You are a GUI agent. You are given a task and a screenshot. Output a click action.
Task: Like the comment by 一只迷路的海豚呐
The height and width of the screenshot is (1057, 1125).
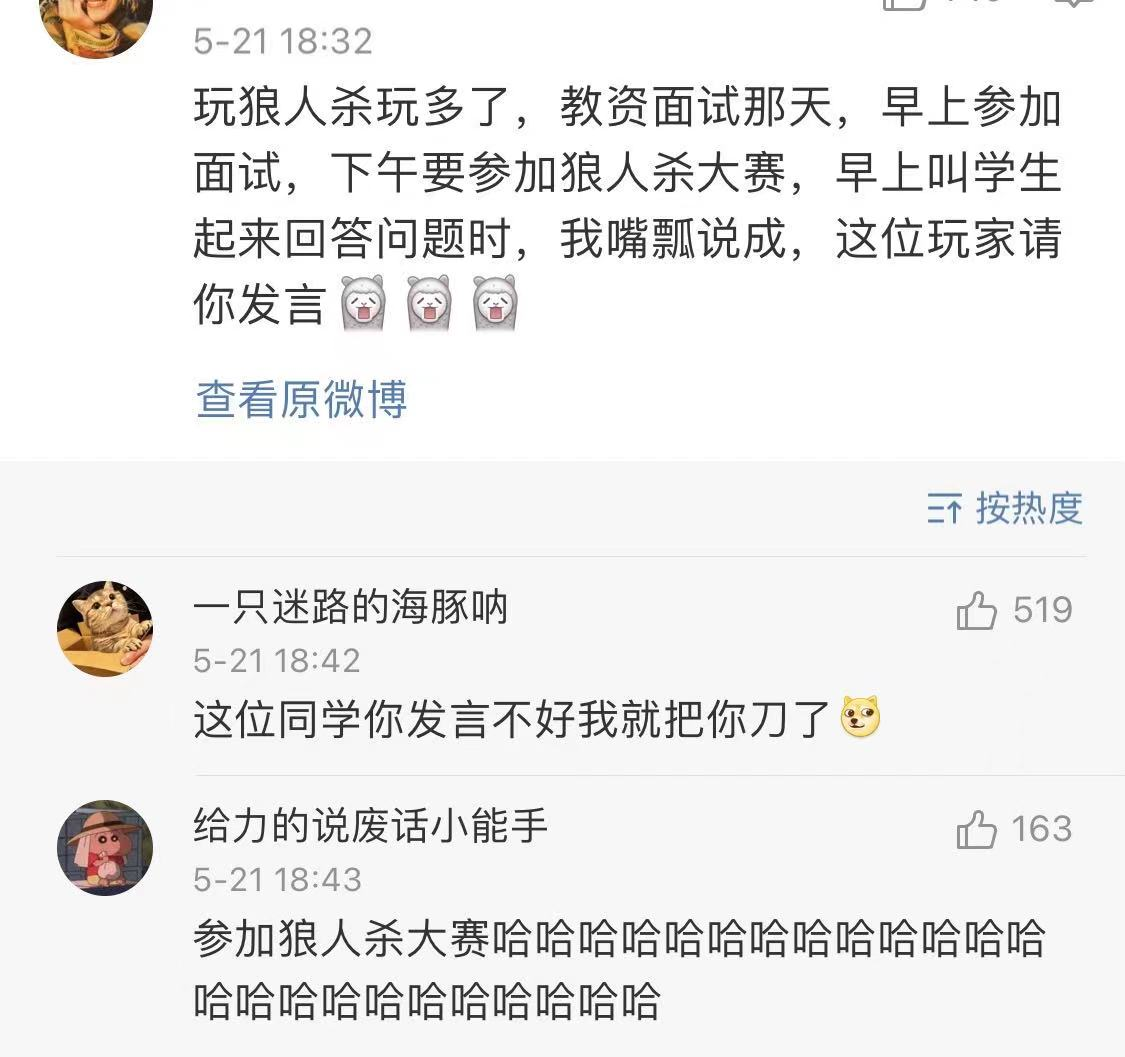click(x=977, y=610)
